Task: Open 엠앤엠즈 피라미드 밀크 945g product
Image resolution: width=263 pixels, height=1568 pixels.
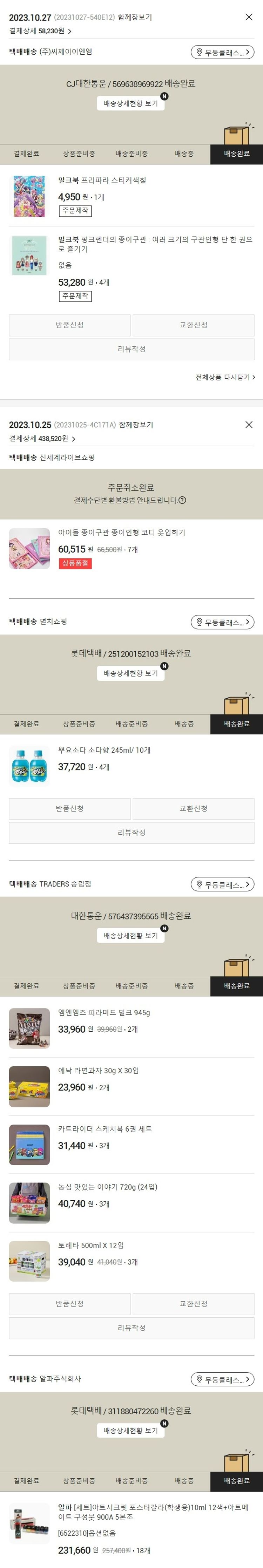Action: coord(103,1012)
